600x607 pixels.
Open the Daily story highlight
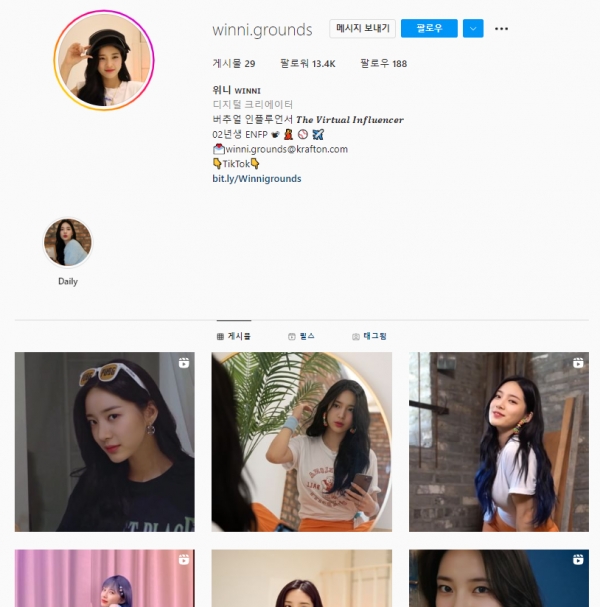pyautogui.click(x=68, y=243)
